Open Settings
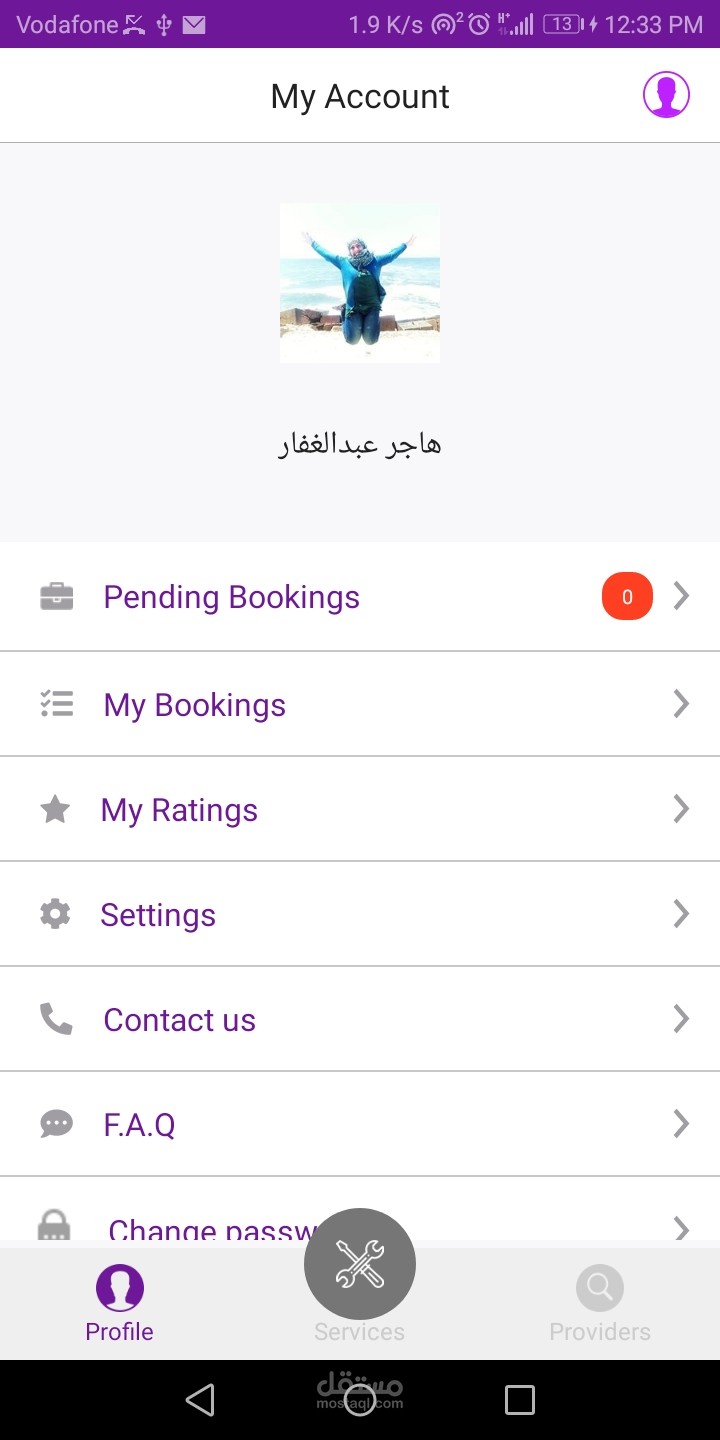The image size is (720, 1440). (158, 915)
